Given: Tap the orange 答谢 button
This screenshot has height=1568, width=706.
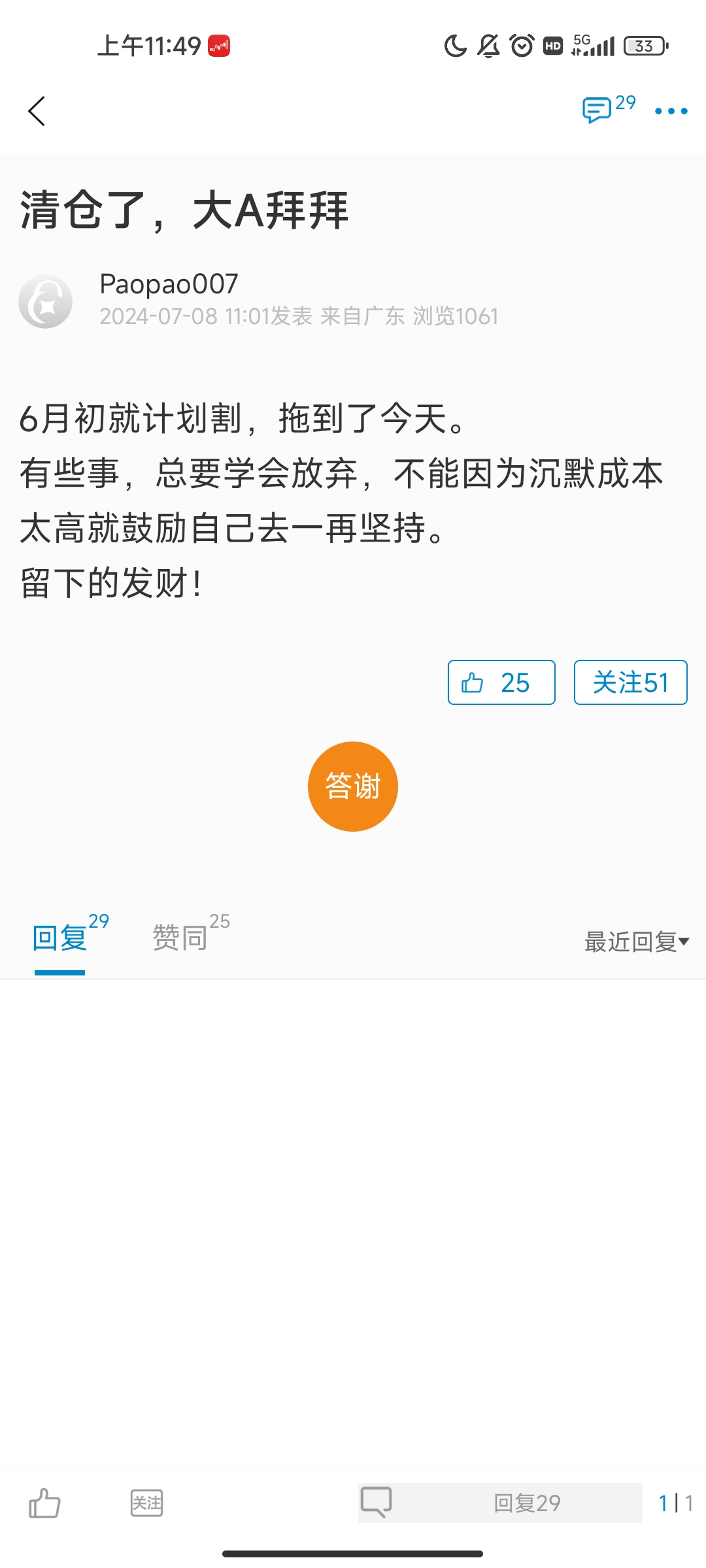Looking at the screenshot, I should pos(353,786).
